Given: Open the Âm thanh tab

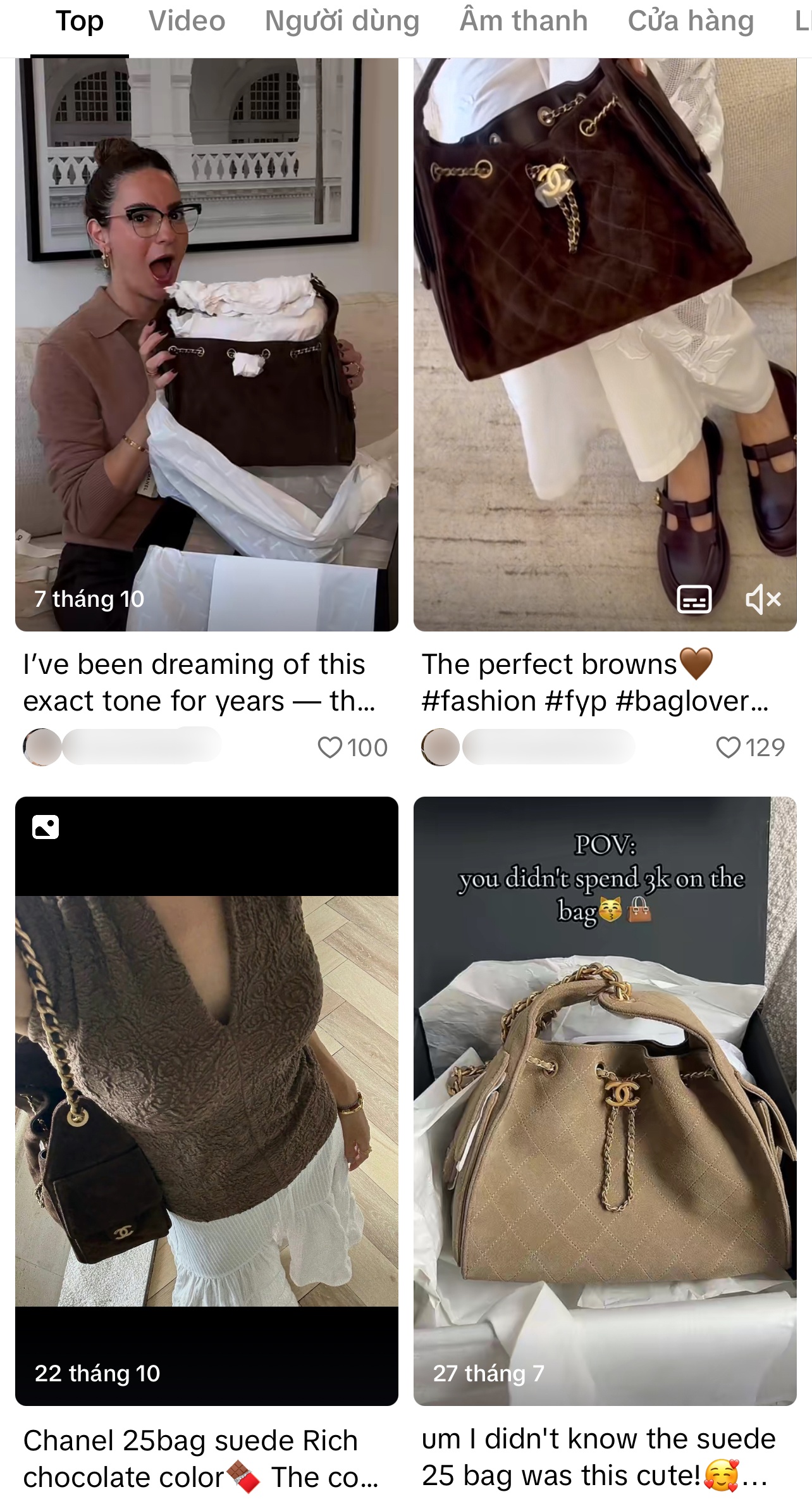Looking at the screenshot, I should [x=523, y=22].
